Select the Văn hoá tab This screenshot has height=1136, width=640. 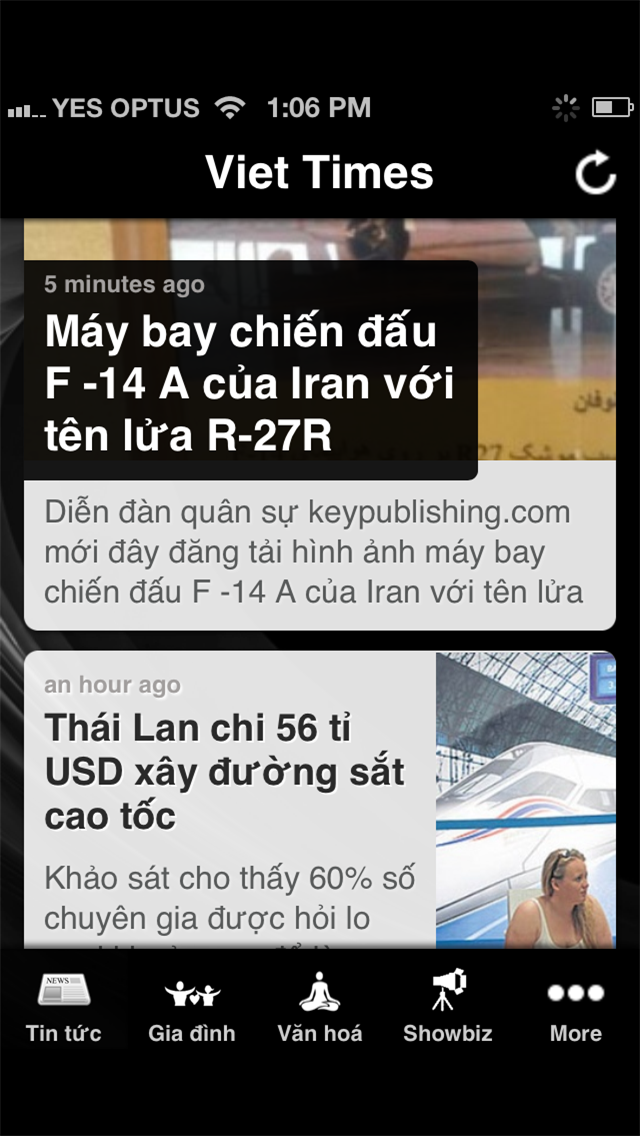pos(320,1008)
